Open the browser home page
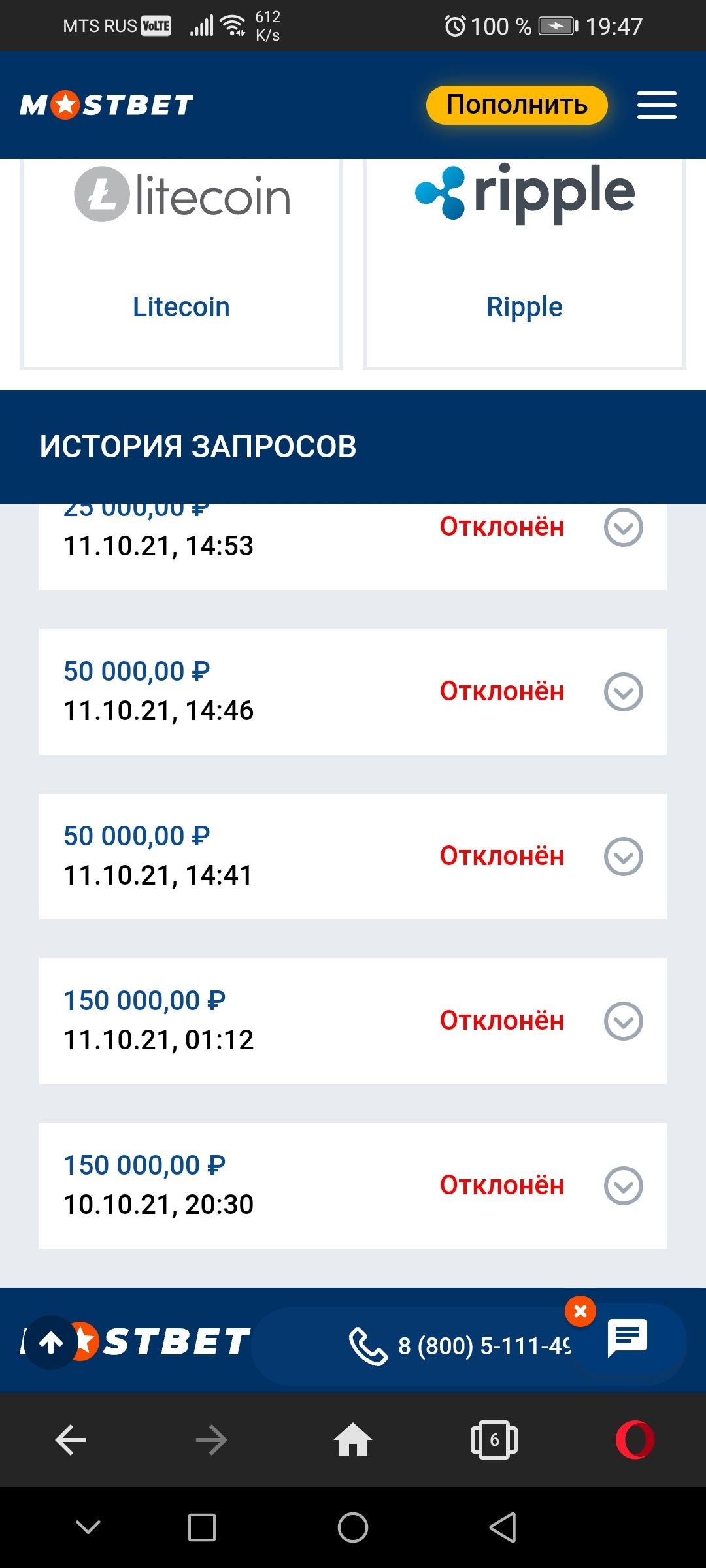 353,1440
